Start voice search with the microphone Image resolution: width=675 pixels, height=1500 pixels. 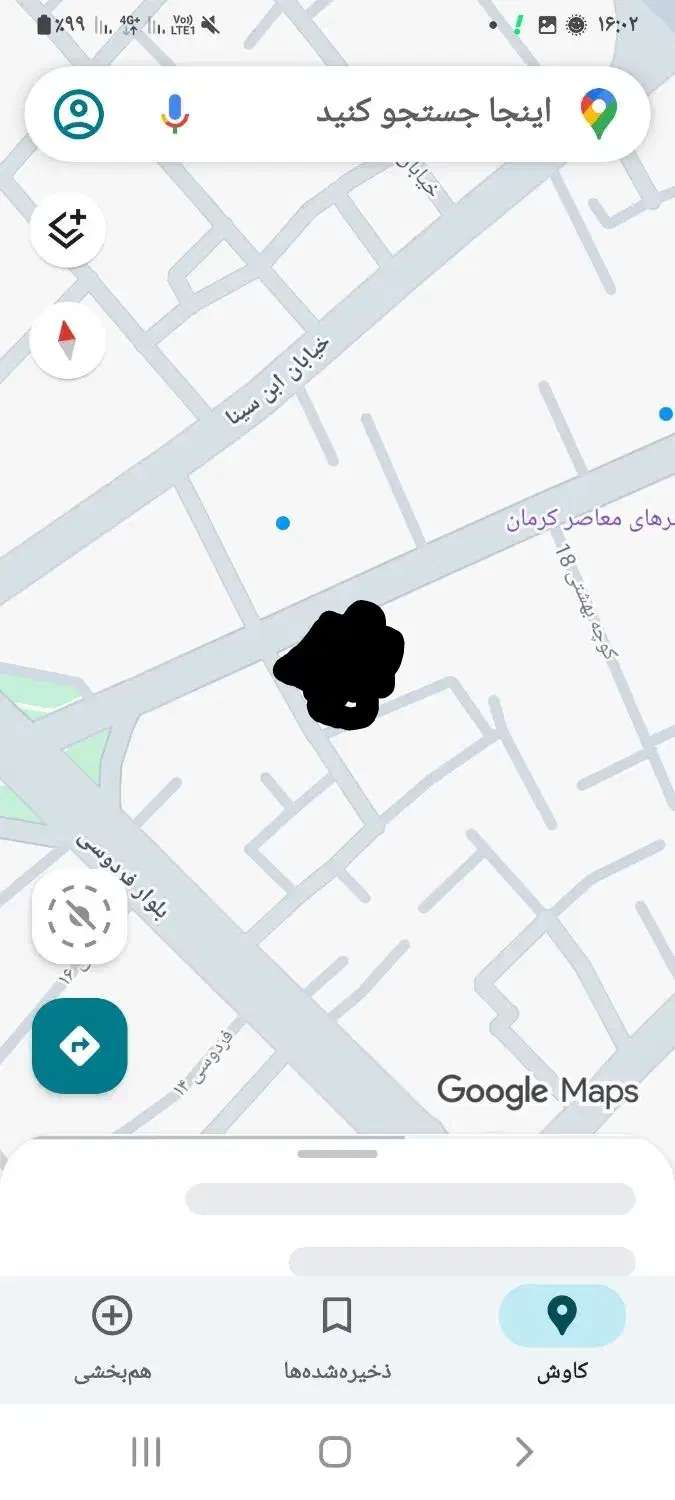tap(175, 114)
